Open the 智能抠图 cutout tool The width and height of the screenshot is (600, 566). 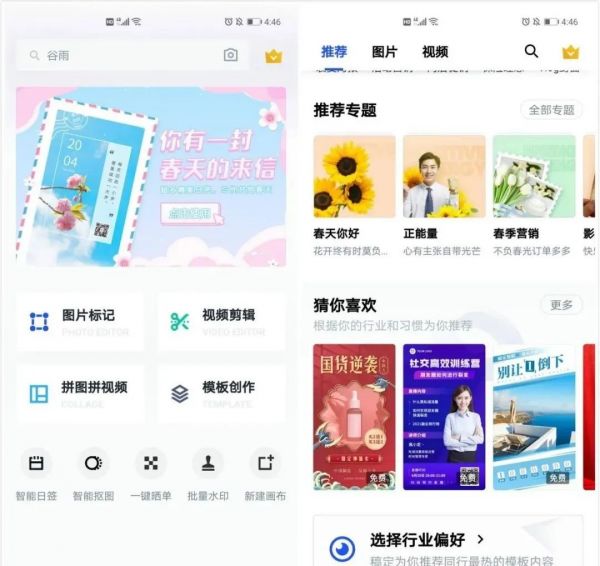point(93,474)
